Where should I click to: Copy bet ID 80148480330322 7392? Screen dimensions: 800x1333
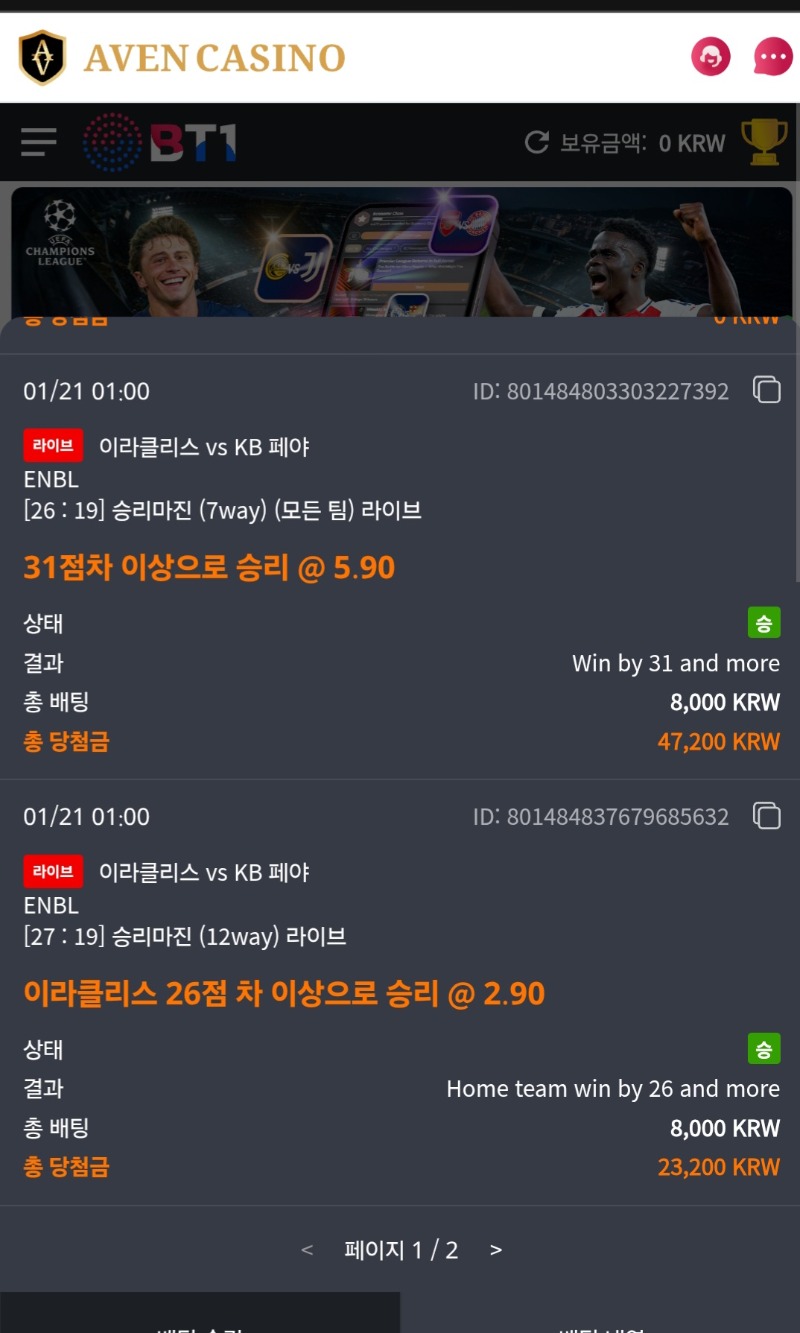pyautogui.click(x=766, y=390)
